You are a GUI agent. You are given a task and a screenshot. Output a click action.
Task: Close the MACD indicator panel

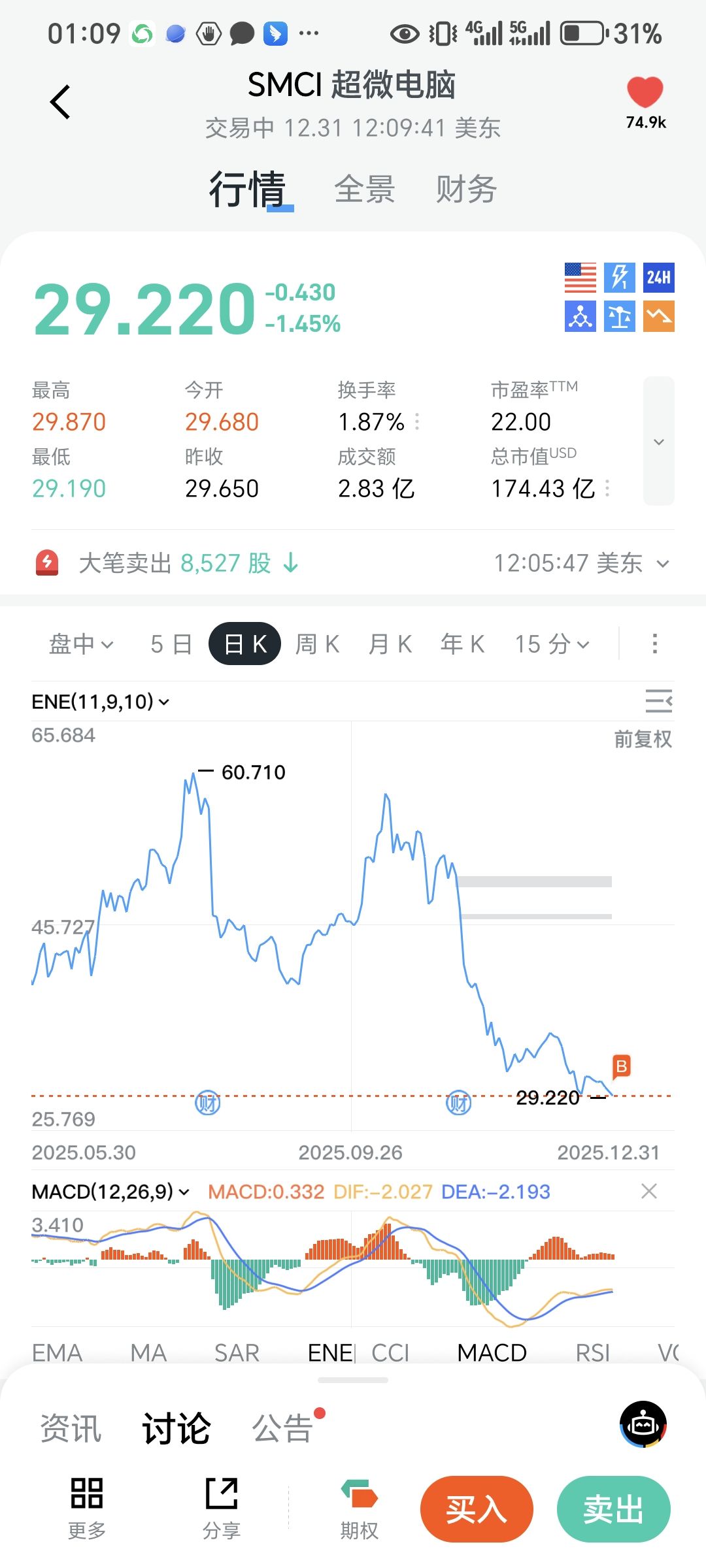click(x=648, y=1191)
